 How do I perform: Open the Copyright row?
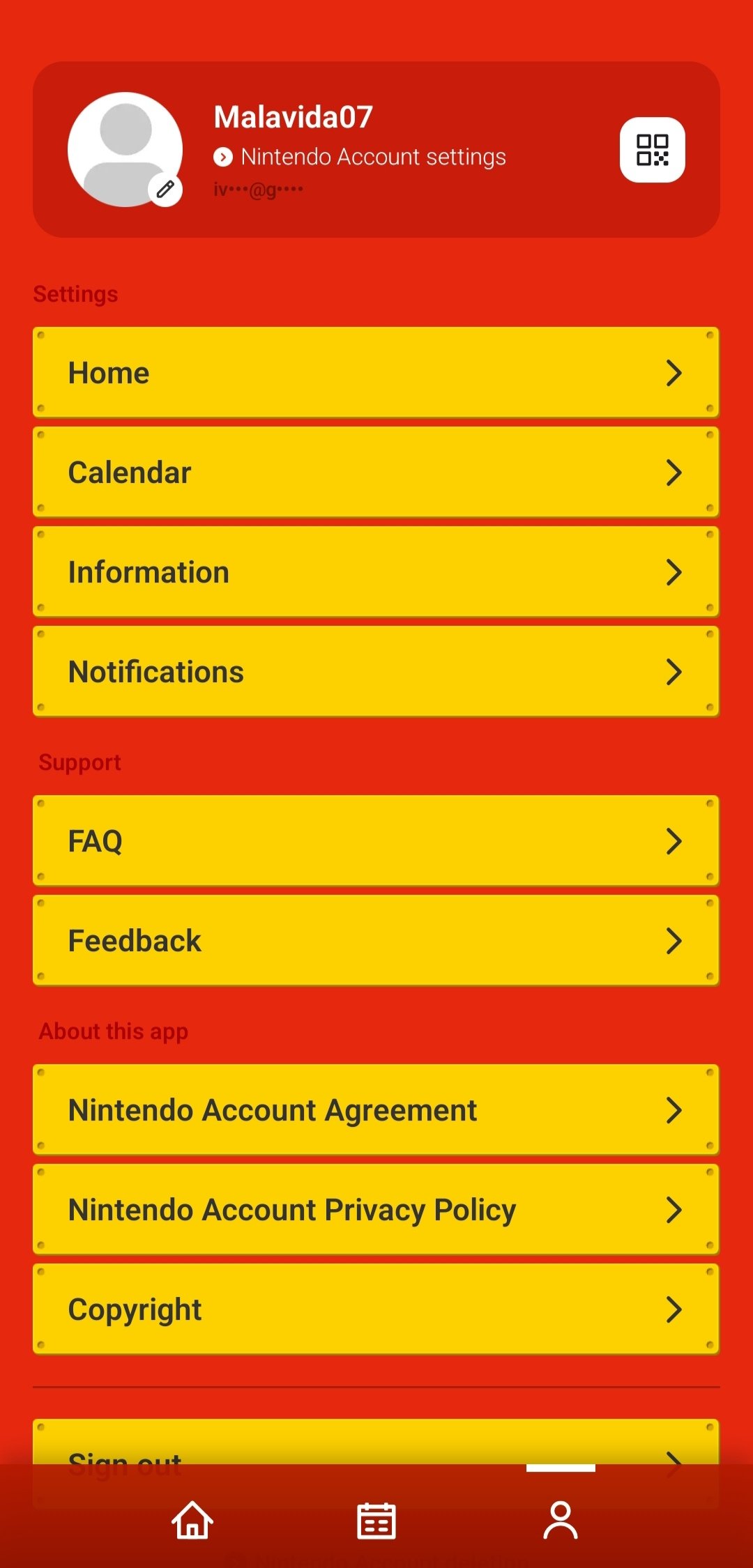376,1309
